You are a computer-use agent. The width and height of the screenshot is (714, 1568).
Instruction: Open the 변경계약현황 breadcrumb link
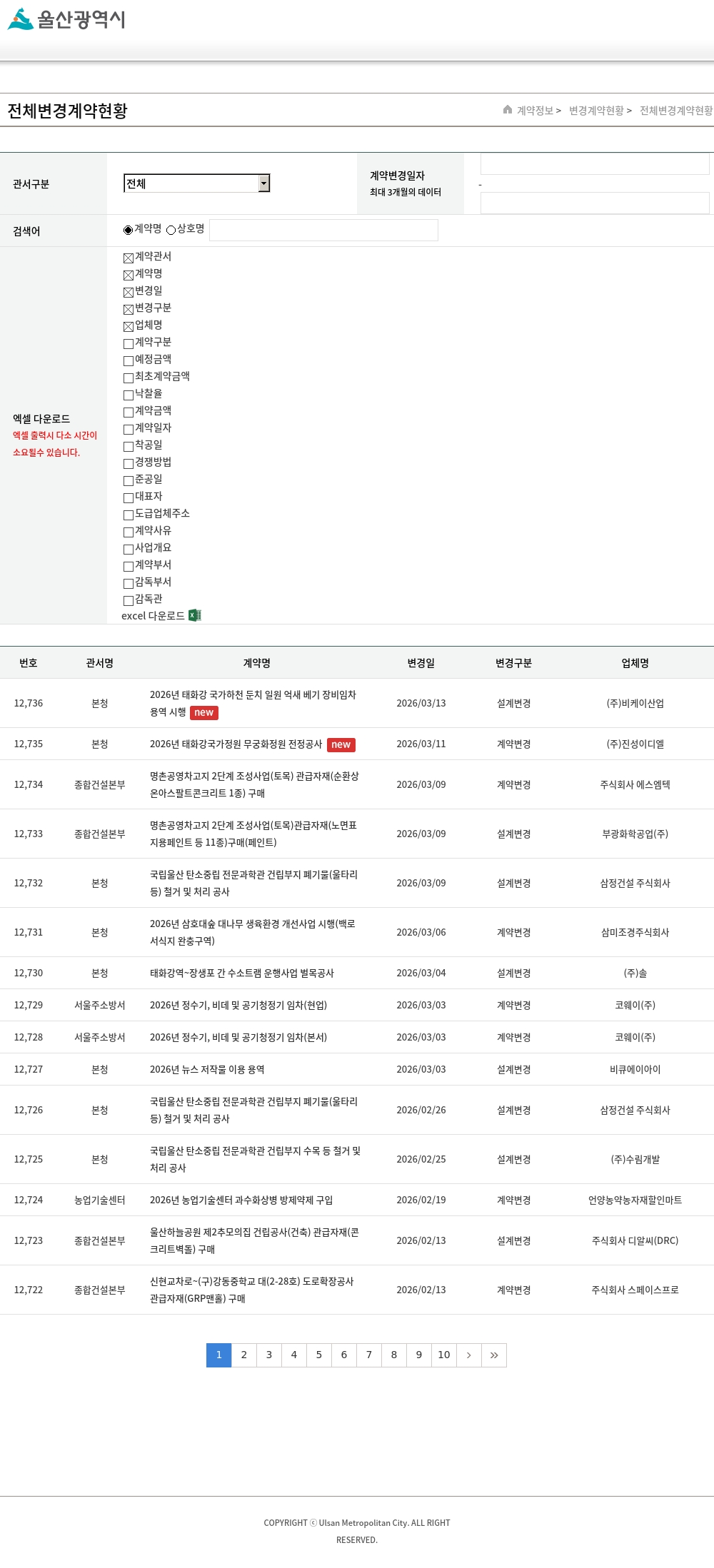(x=596, y=111)
